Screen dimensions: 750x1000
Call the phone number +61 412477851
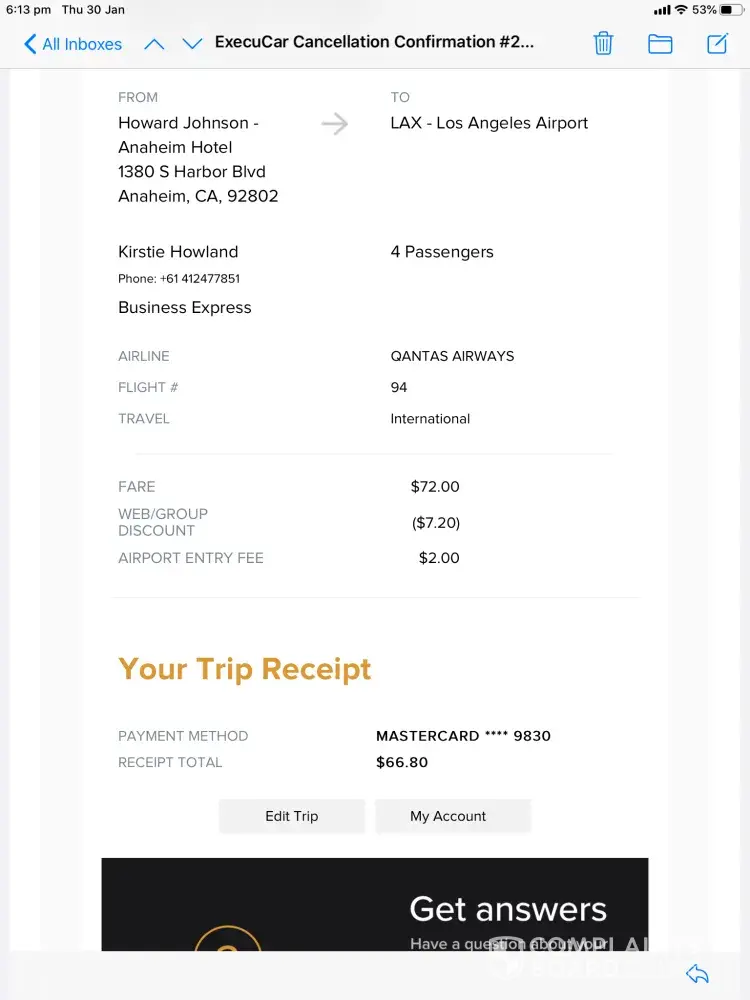point(200,279)
